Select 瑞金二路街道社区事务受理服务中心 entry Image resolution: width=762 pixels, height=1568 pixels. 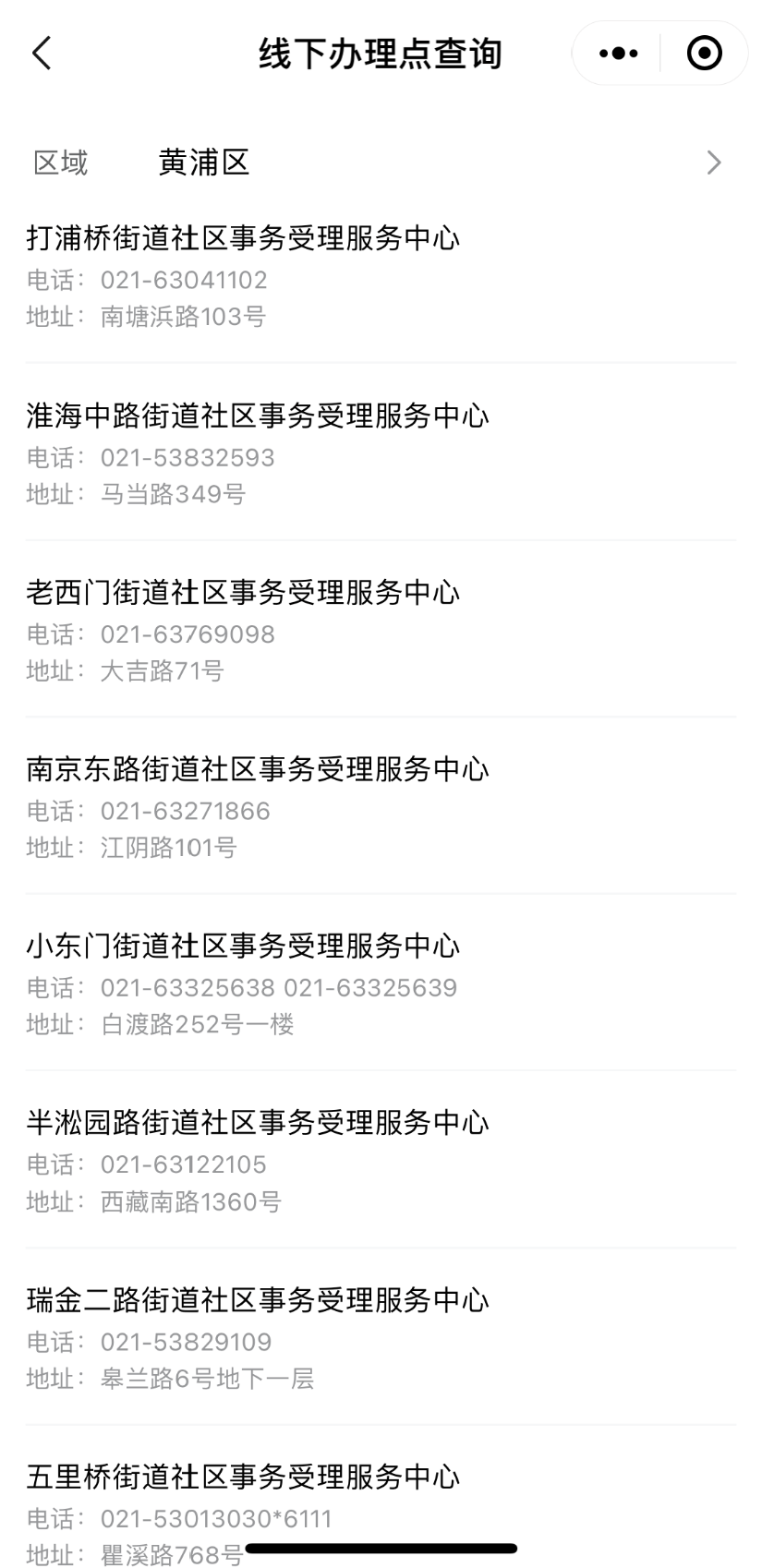(x=257, y=1299)
